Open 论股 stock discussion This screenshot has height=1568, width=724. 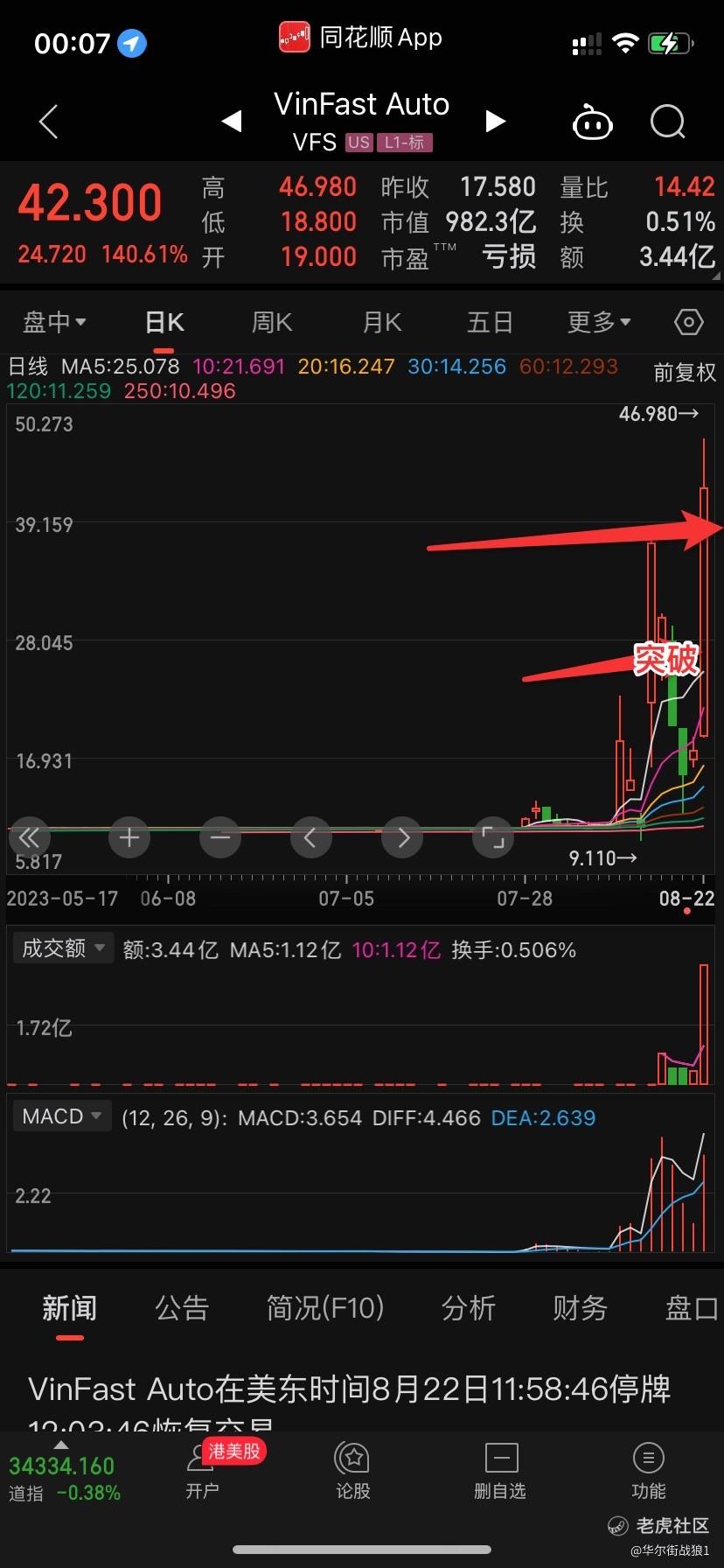(x=353, y=1470)
